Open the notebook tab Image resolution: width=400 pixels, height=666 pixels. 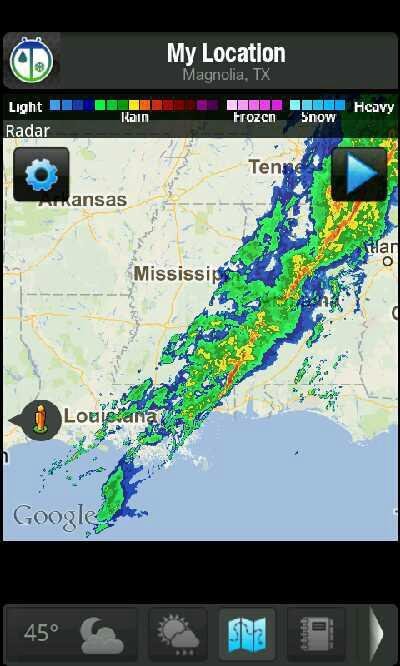point(316,634)
